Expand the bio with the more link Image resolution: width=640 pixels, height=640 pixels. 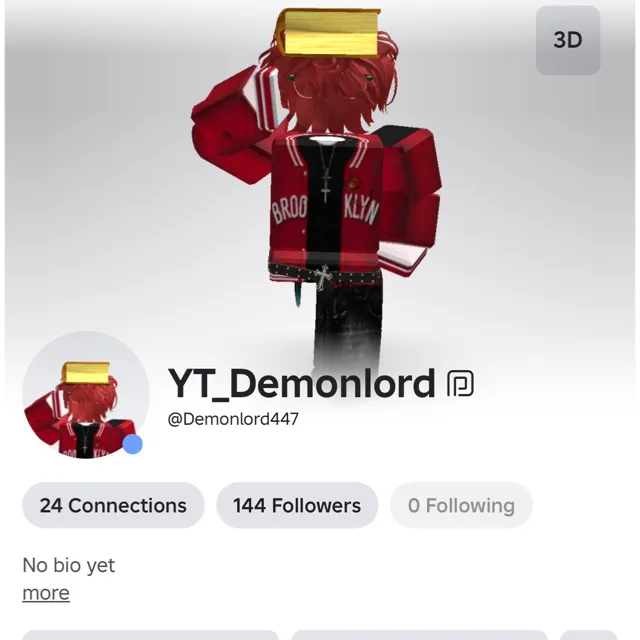click(x=46, y=593)
